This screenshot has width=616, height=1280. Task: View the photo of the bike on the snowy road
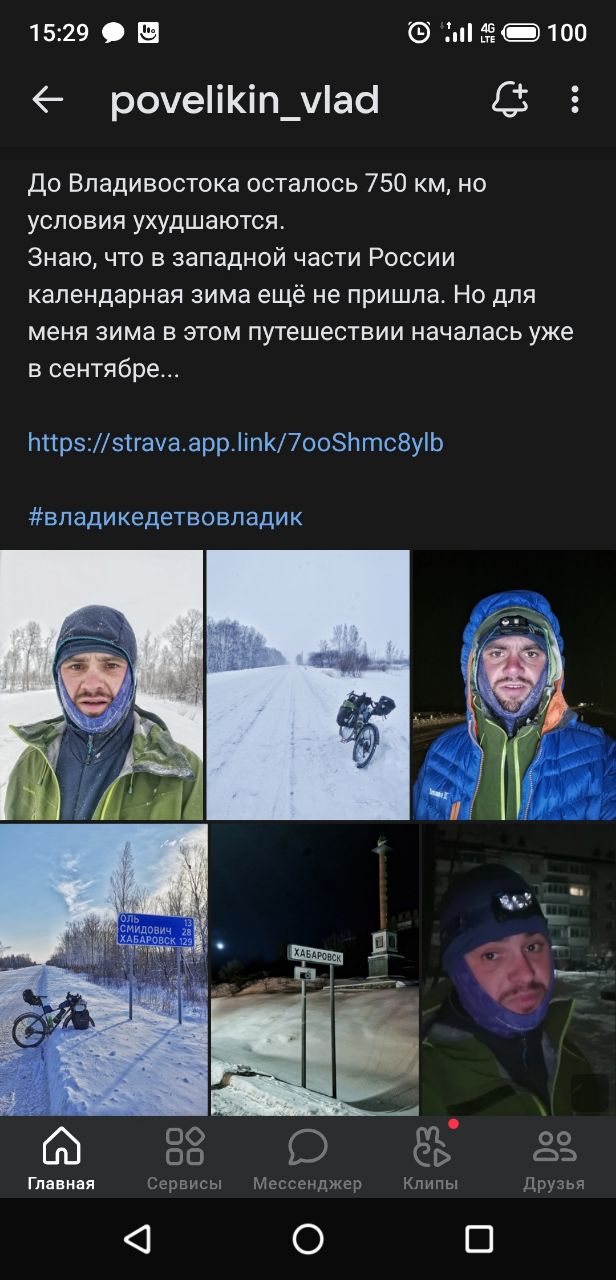pos(308,685)
